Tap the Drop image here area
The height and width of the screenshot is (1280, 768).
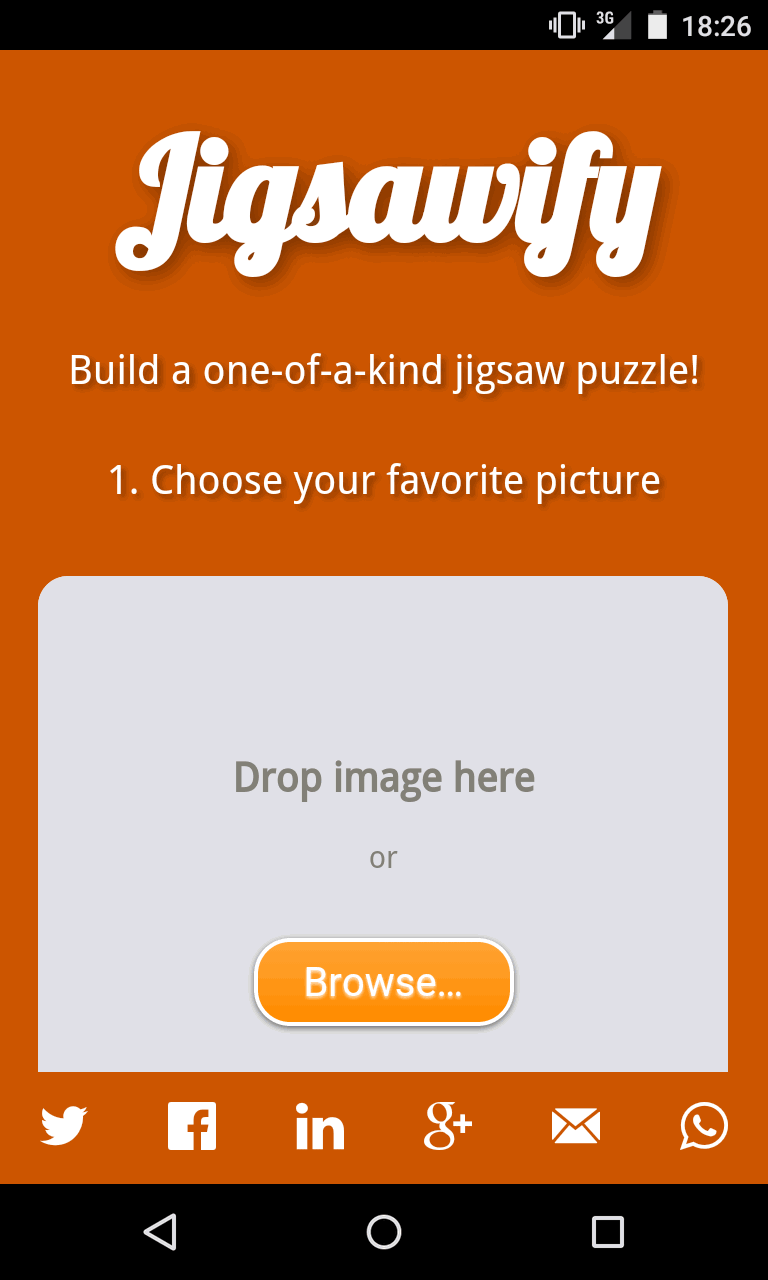[x=384, y=777]
